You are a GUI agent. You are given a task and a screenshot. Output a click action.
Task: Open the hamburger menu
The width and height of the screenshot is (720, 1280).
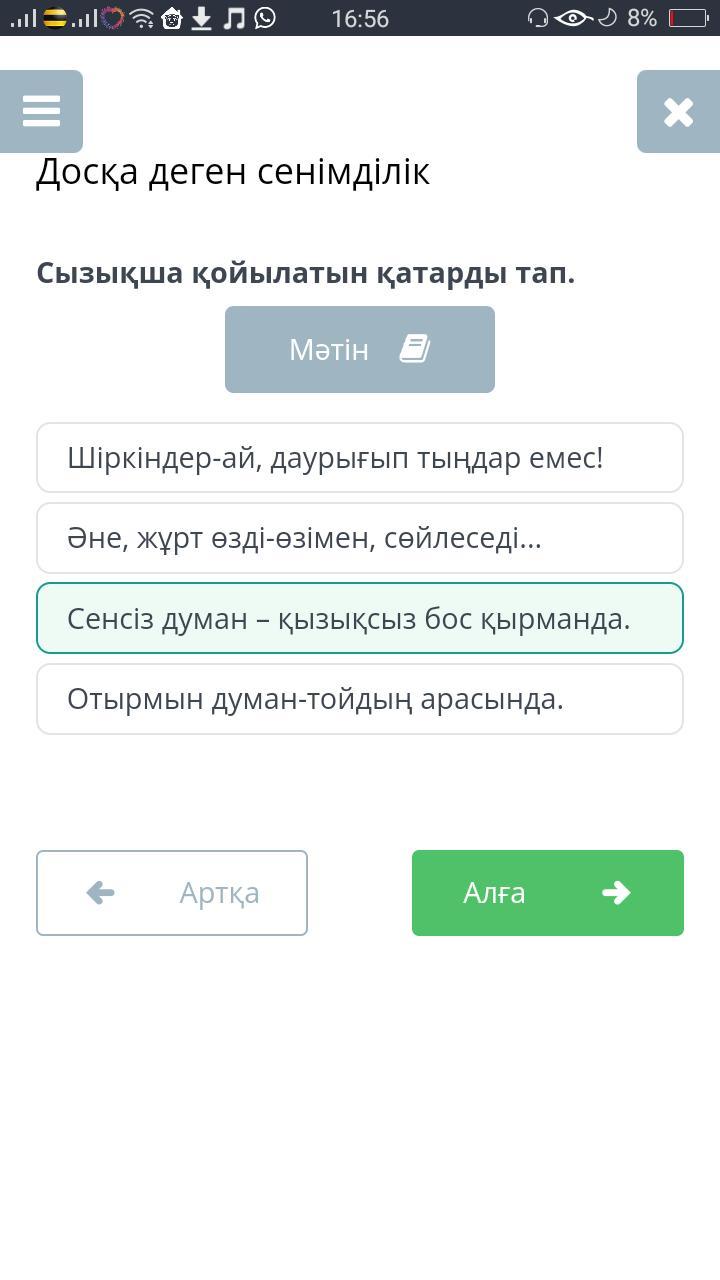(41, 111)
